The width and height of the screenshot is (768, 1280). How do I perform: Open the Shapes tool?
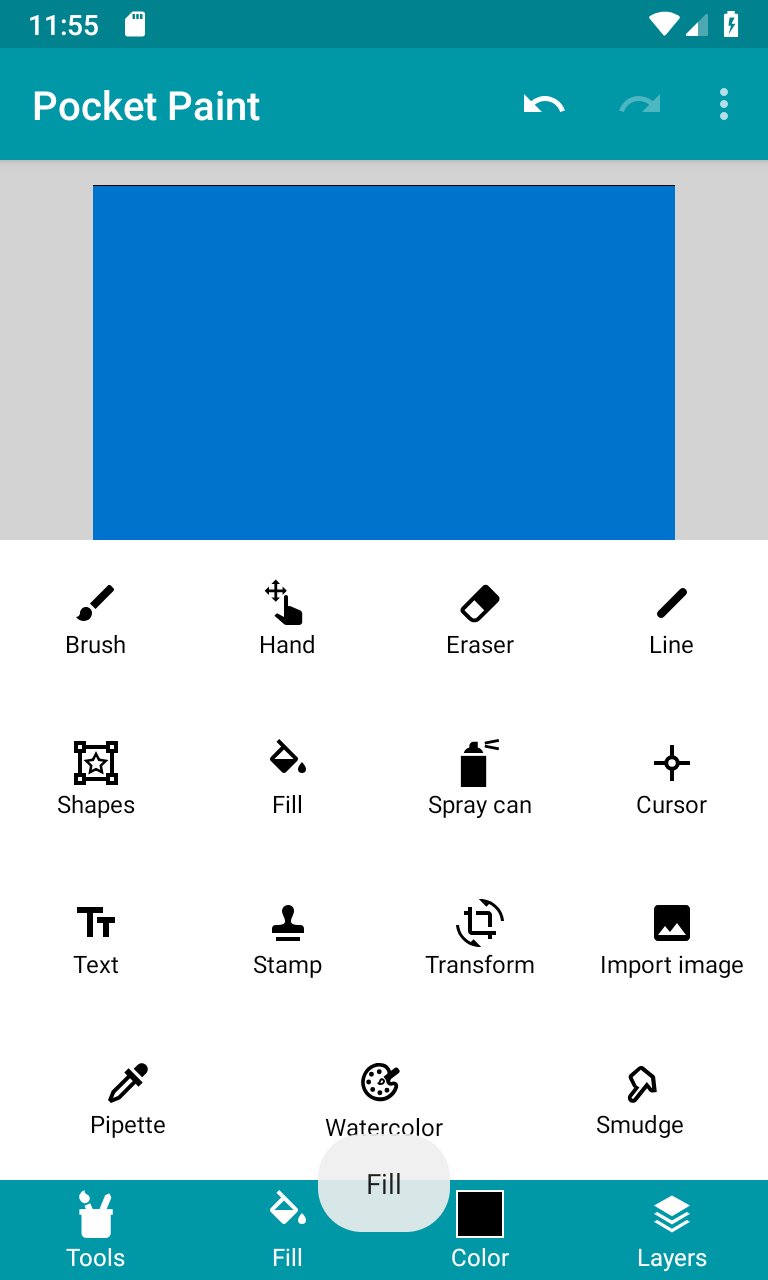(96, 779)
